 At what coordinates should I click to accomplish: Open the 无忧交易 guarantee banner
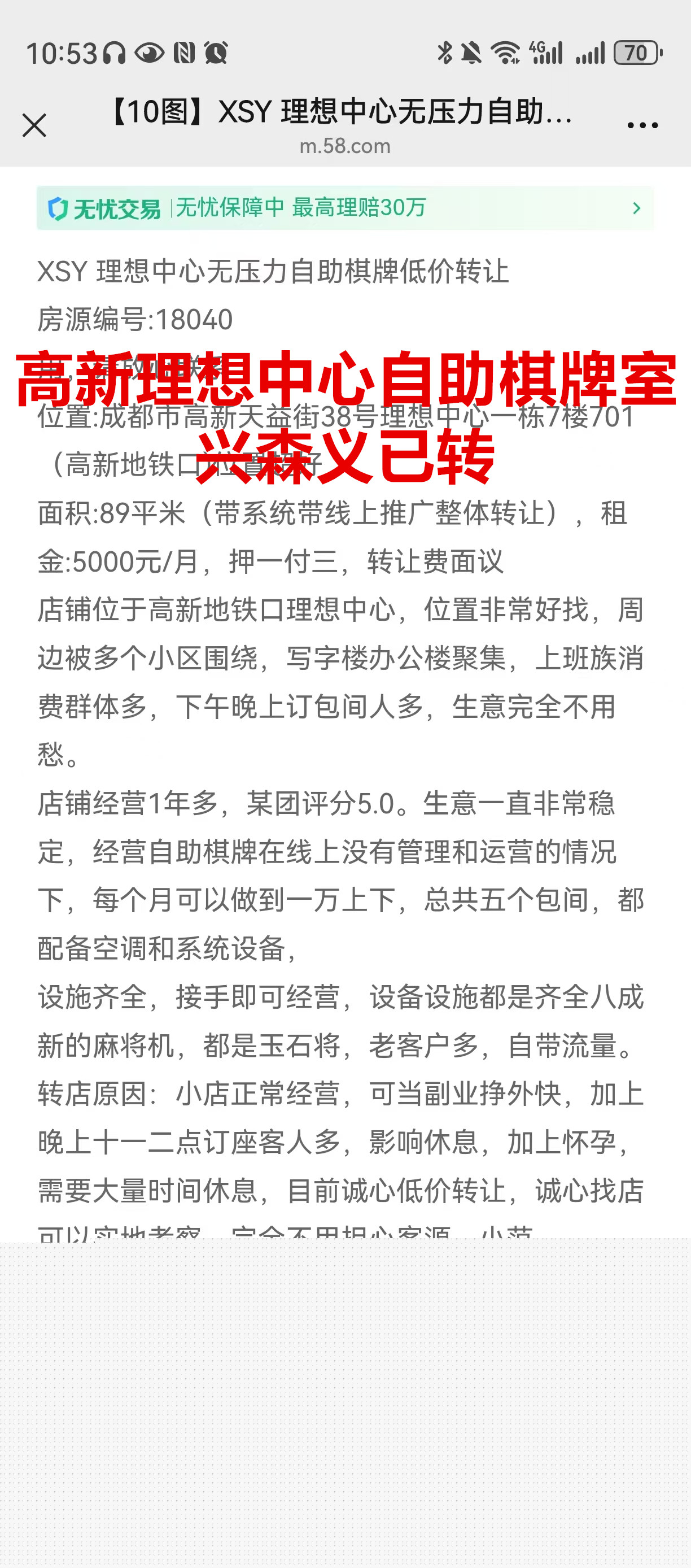[345, 208]
